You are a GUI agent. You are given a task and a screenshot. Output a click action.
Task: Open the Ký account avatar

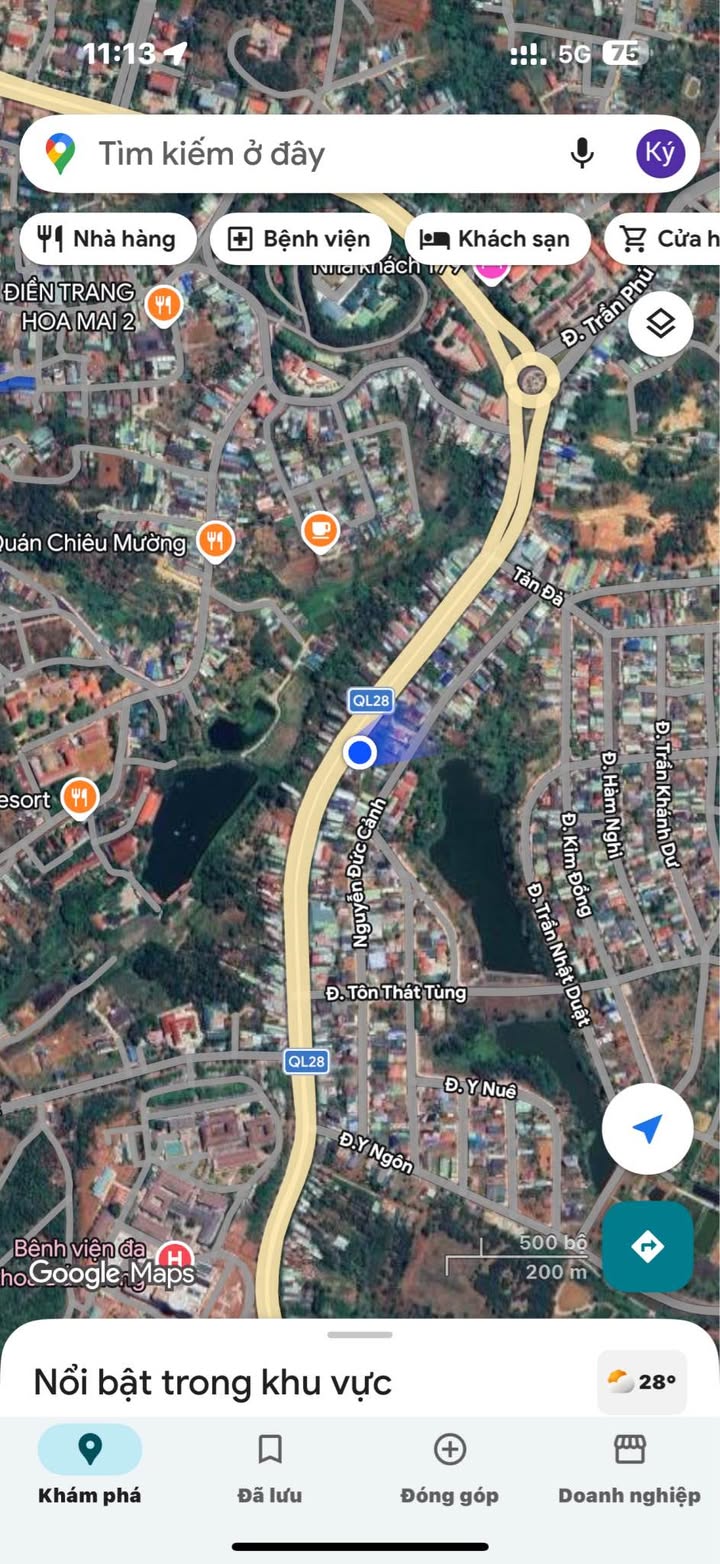(x=660, y=154)
